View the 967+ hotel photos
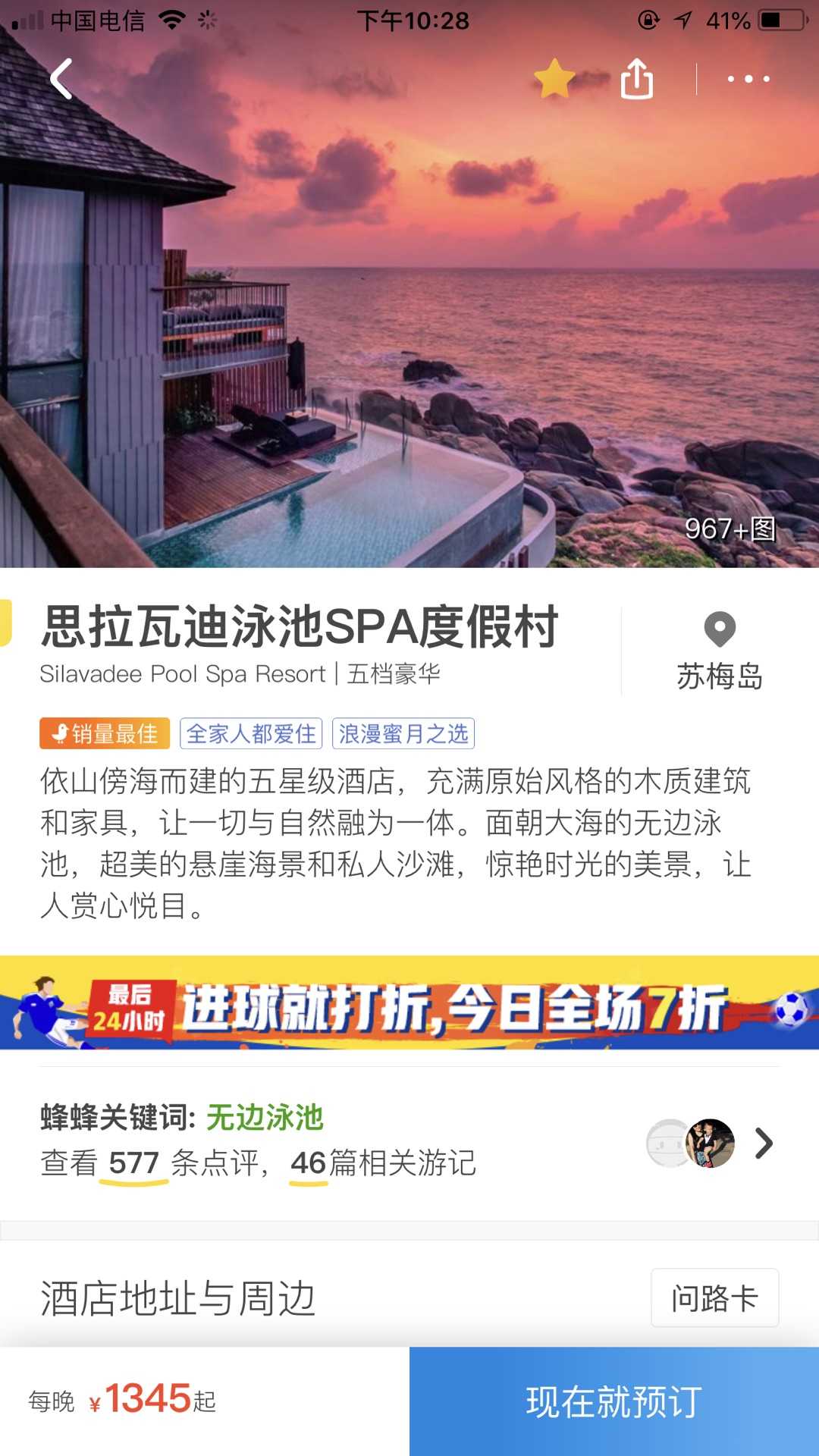The width and height of the screenshot is (819, 1456). tap(730, 529)
